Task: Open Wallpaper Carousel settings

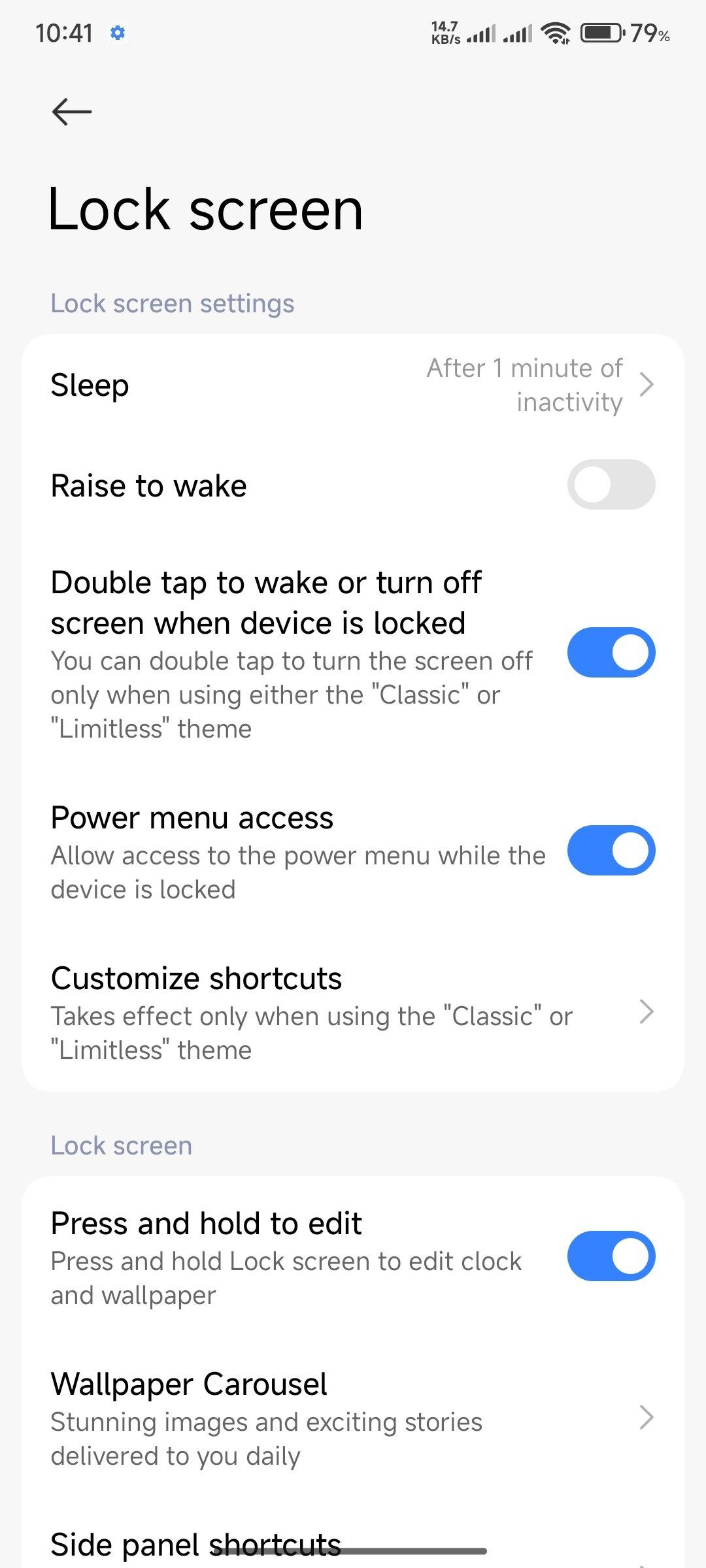Action: pos(353,1419)
